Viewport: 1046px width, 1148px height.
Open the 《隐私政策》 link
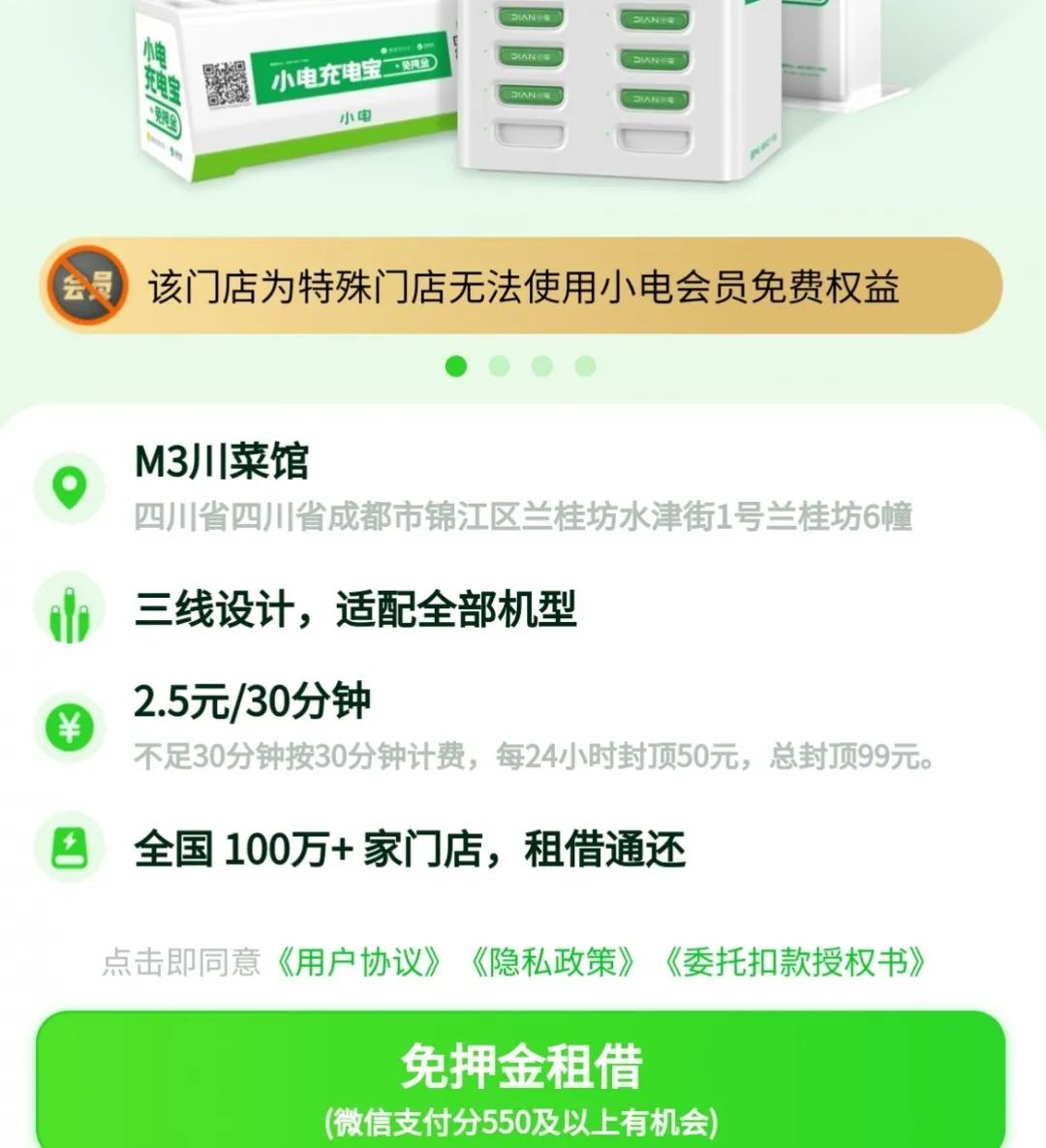click(x=552, y=962)
